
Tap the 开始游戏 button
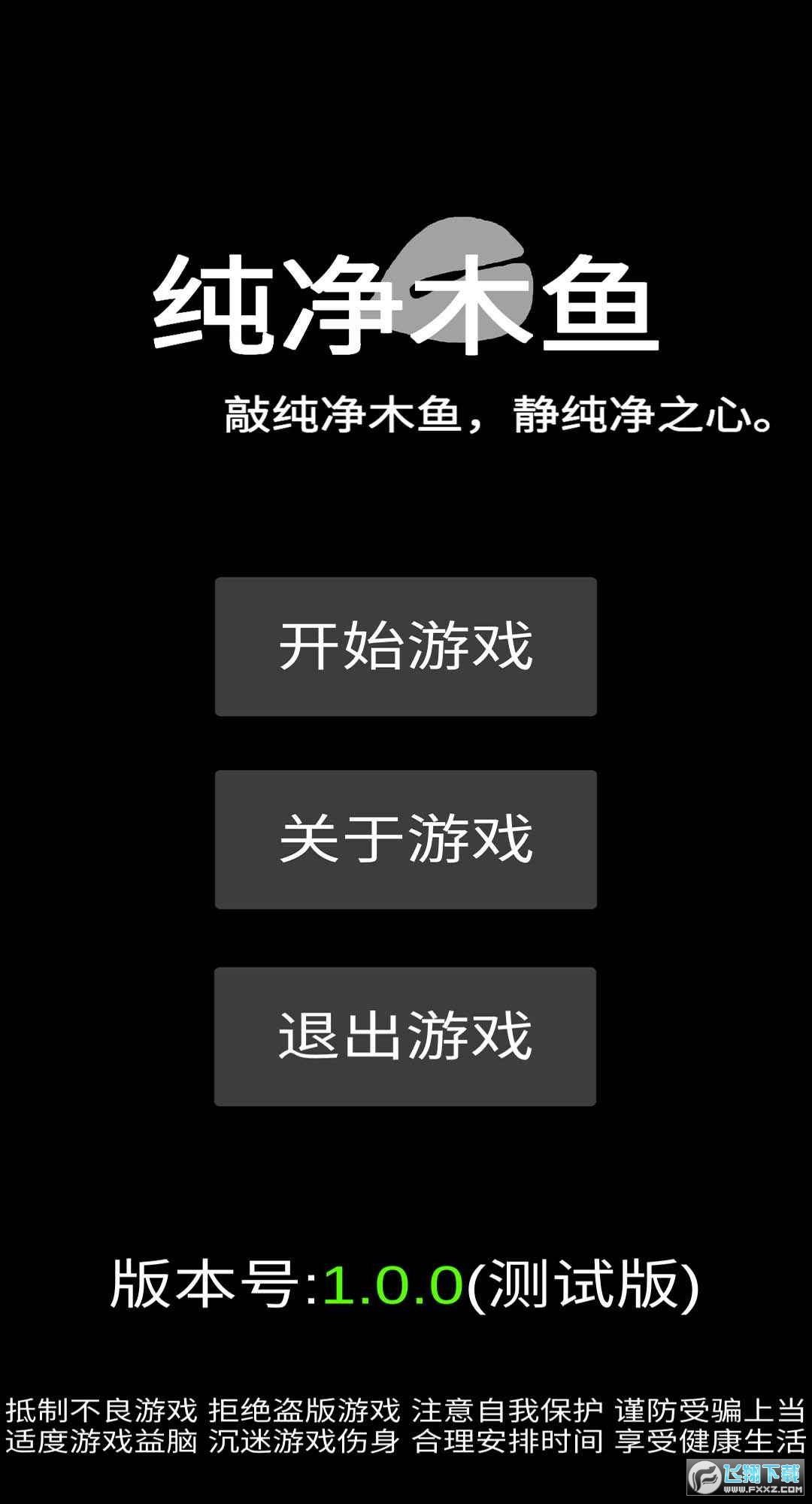tap(405, 646)
